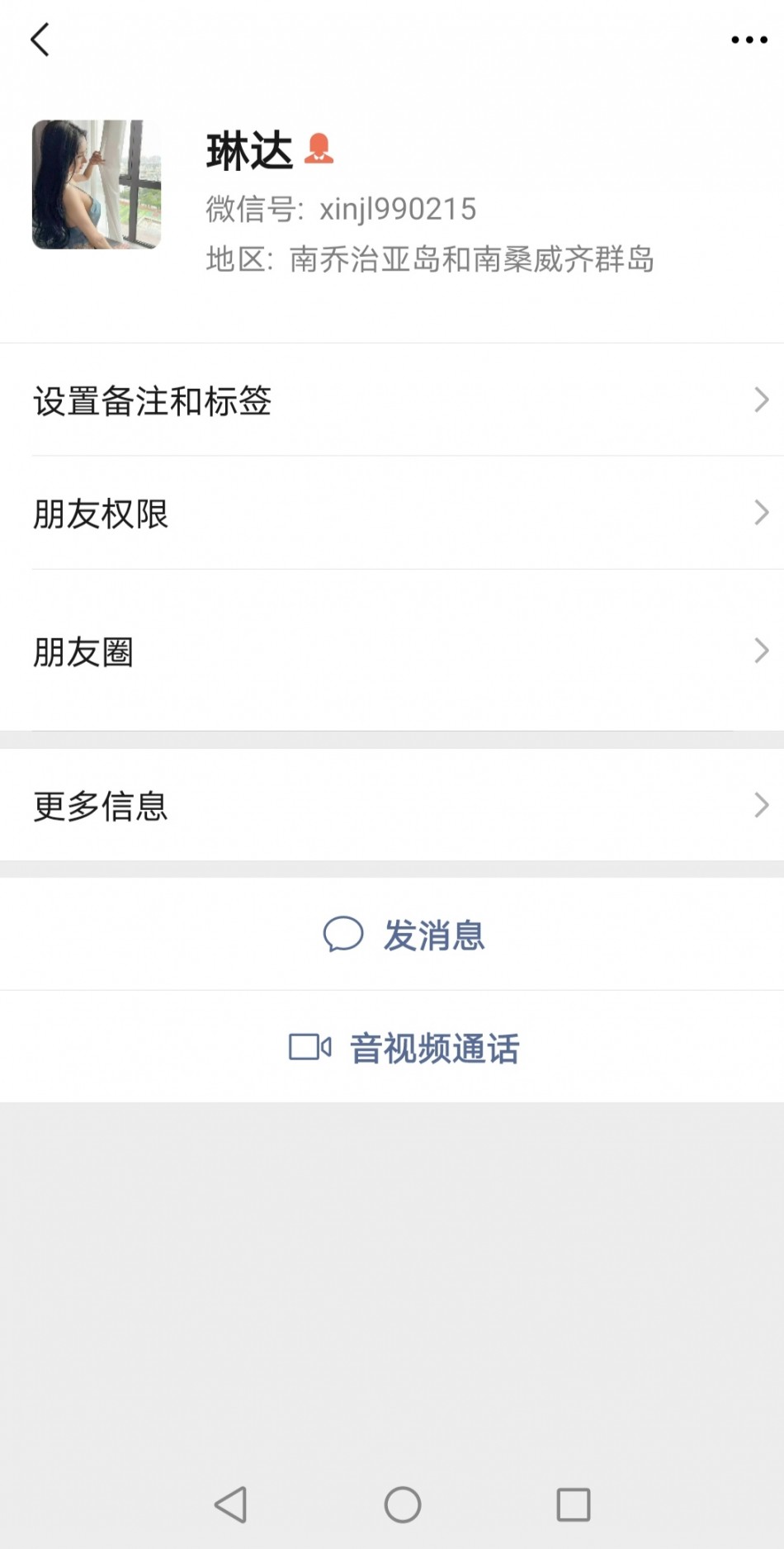This screenshot has height=1549, width=784.
Task: Go back using the top-left arrow
Action: coord(40,40)
